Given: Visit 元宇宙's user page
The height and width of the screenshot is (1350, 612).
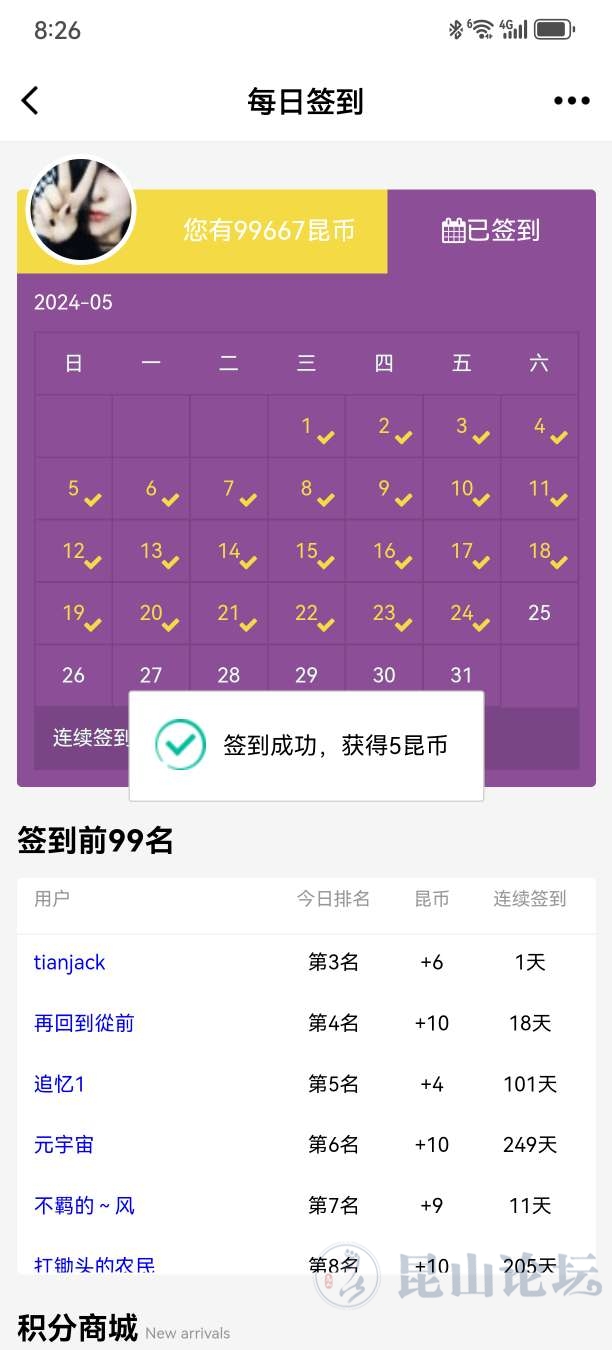Looking at the screenshot, I should [64, 1145].
